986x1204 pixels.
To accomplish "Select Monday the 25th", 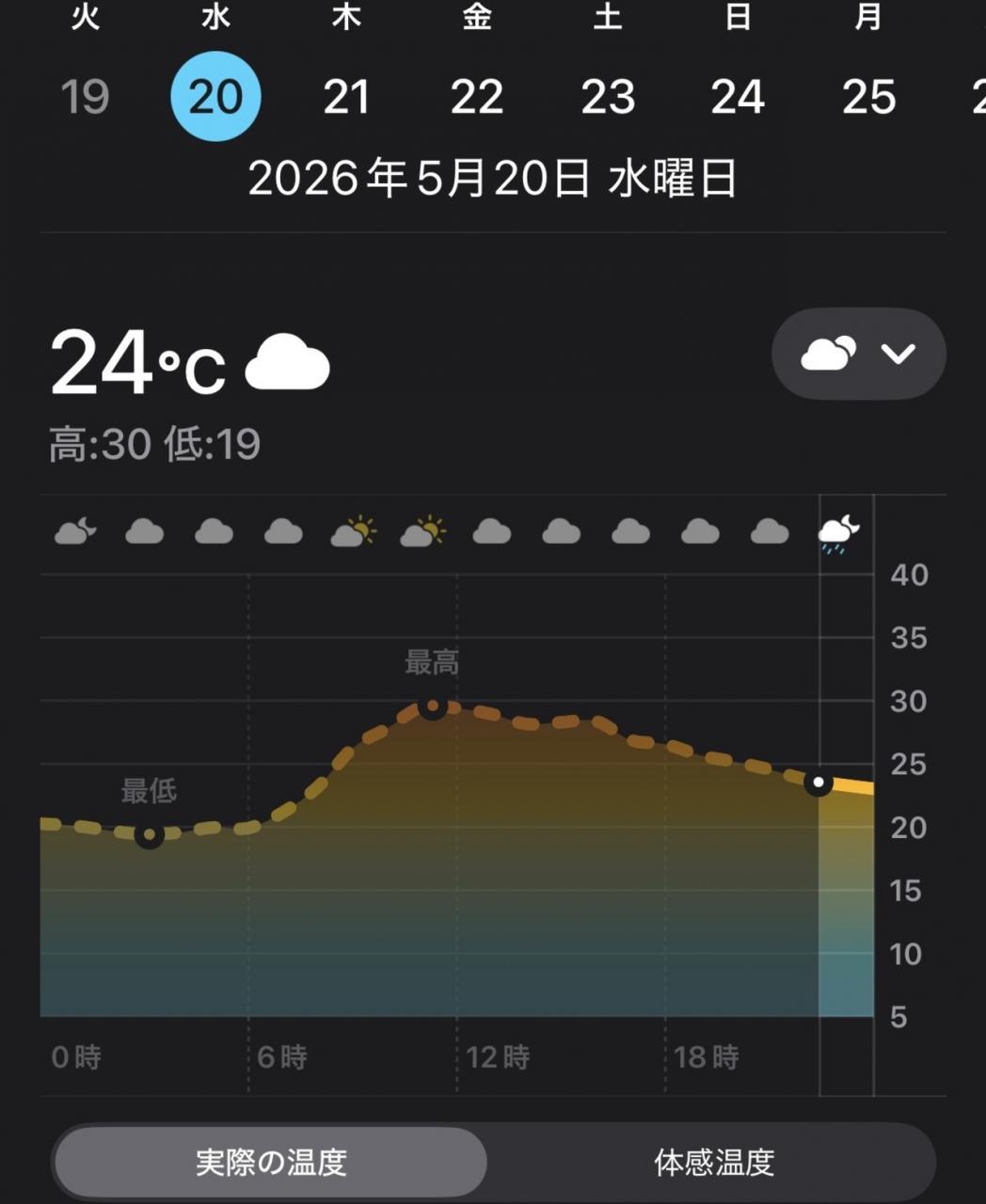I will [x=868, y=96].
